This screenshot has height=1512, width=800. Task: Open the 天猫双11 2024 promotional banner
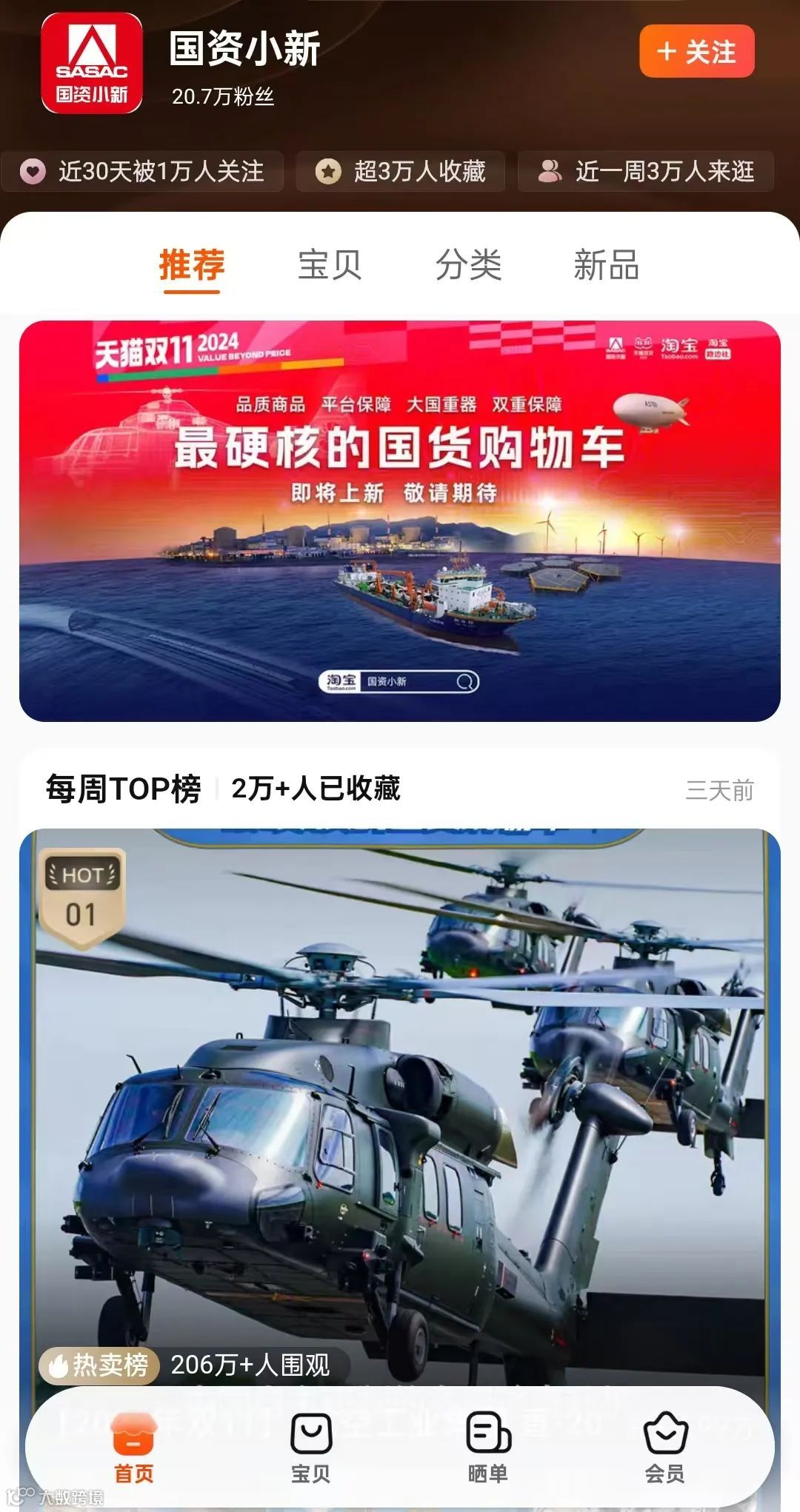tap(400, 518)
